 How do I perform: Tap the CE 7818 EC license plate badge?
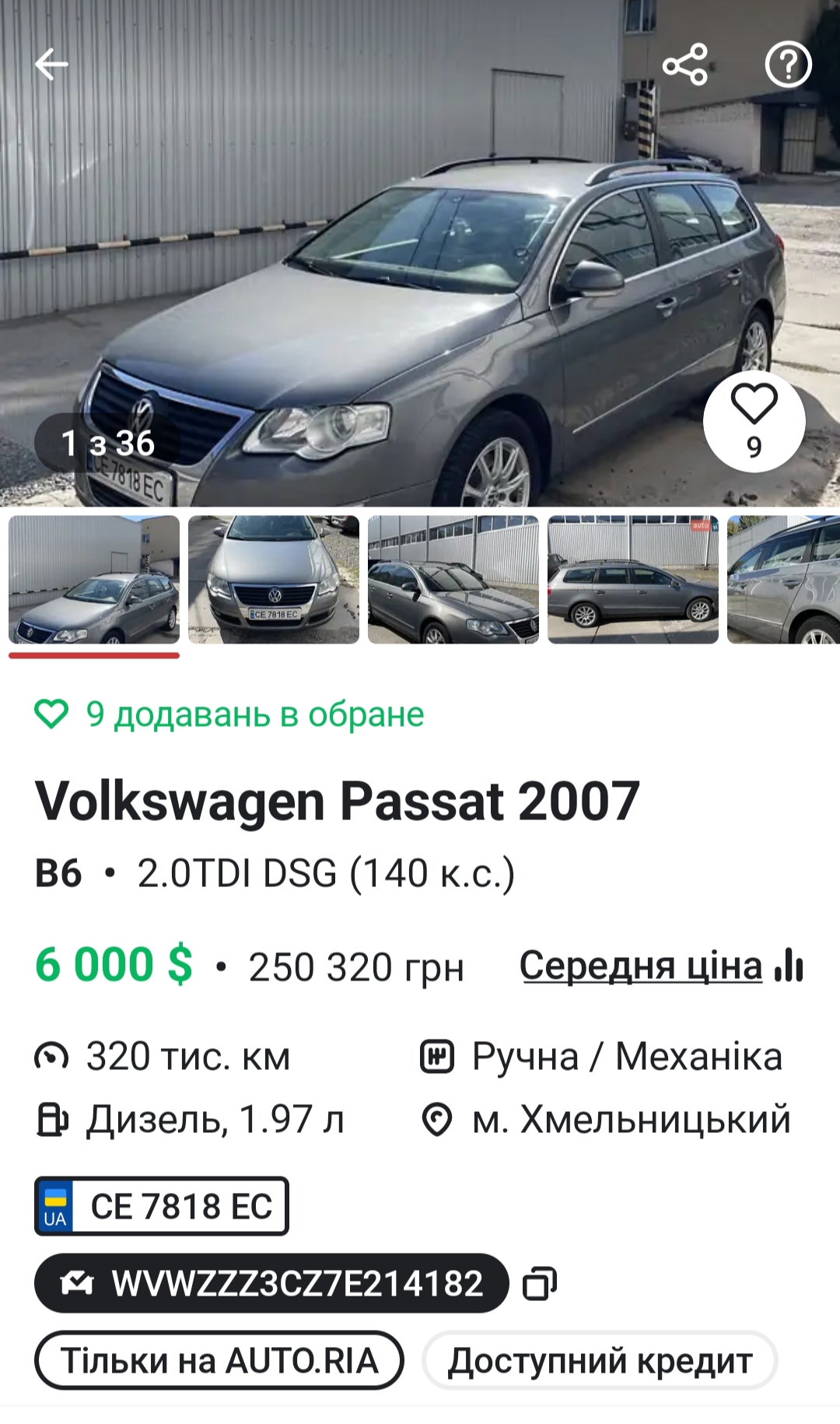[162, 1206]
